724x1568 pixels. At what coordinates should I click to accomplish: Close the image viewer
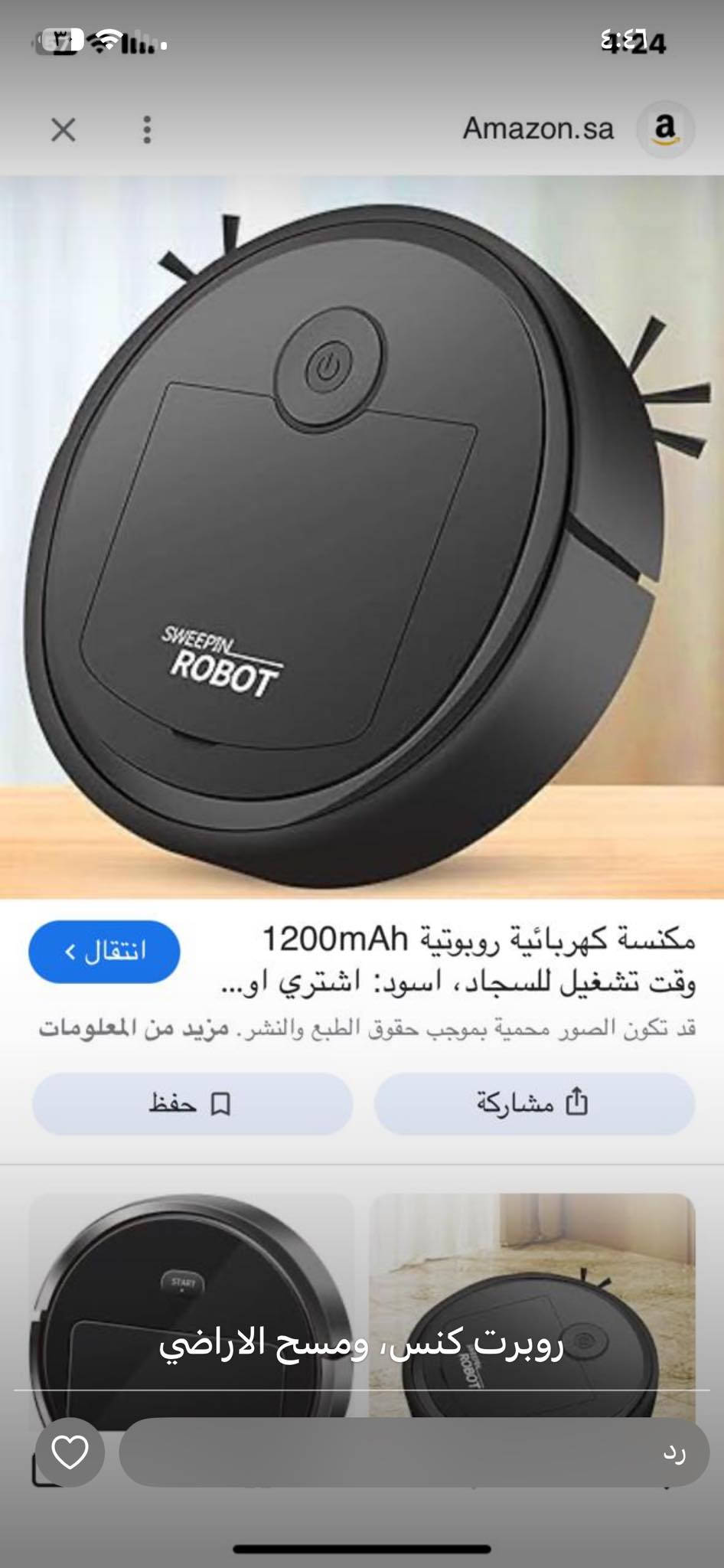64,130
